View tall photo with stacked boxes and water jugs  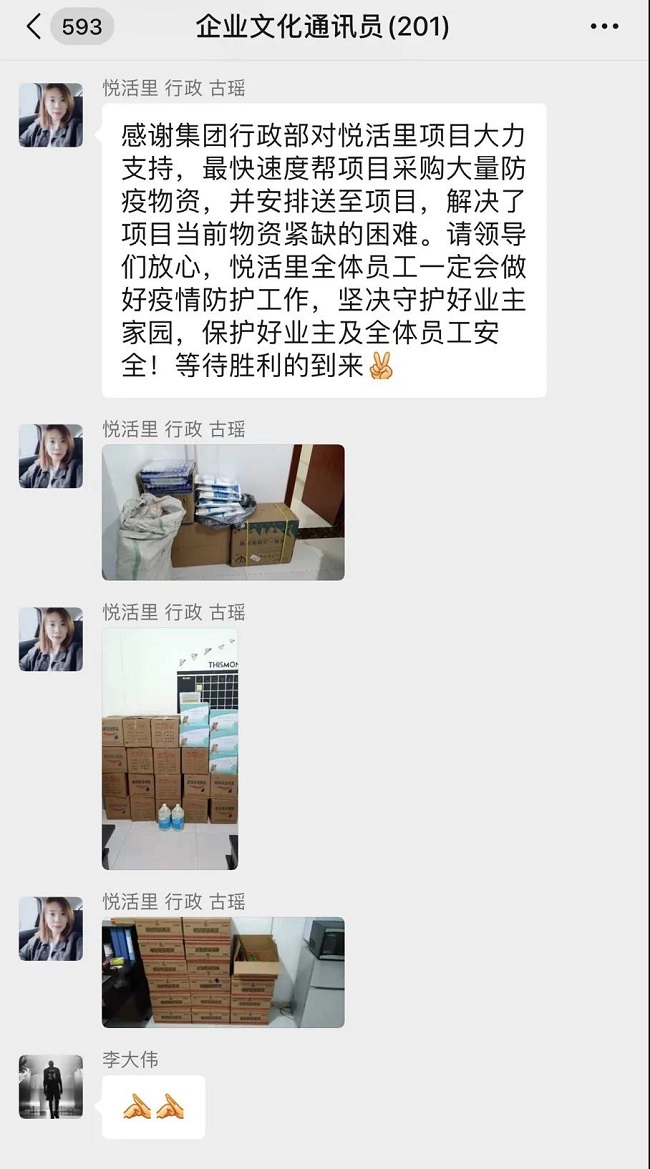tap(170, 748)
